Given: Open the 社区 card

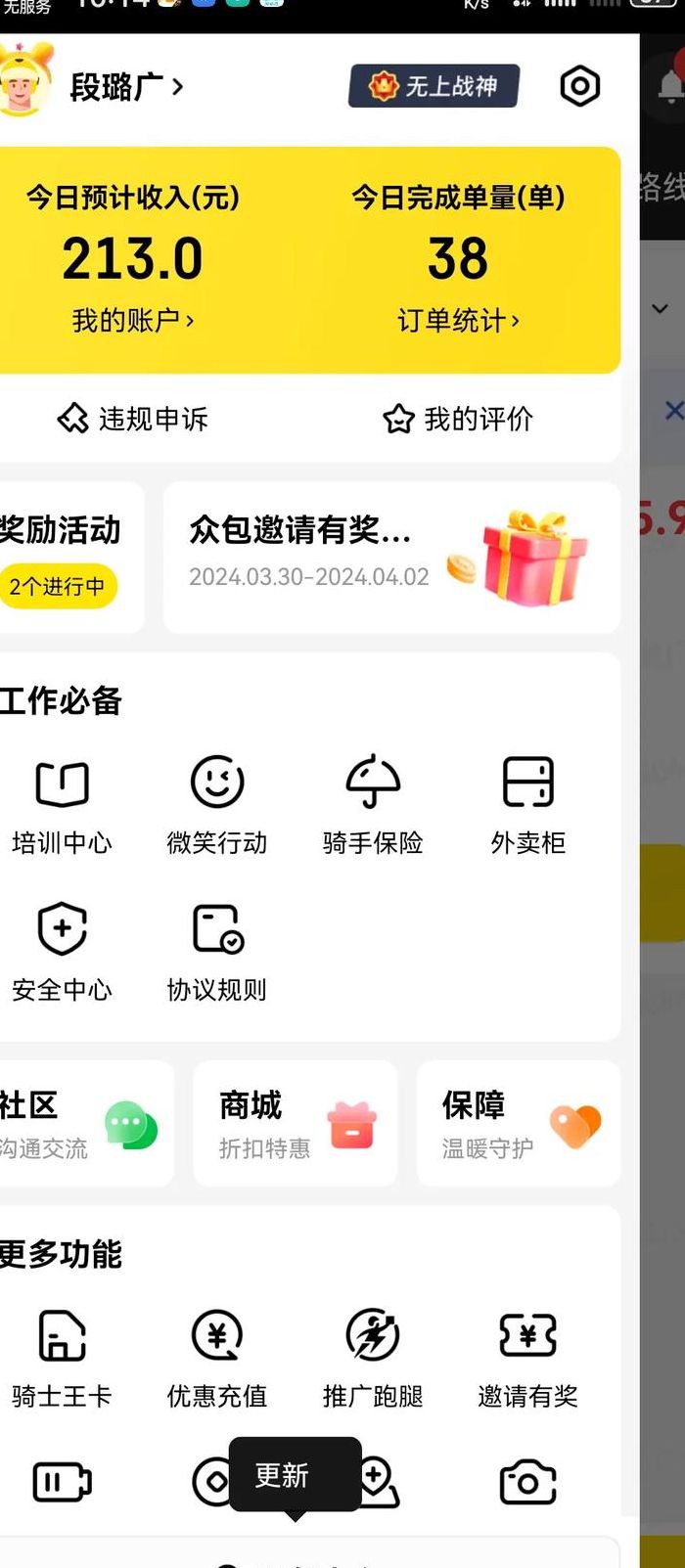Looking at the screenshot, I should (x=85, y=1124).
